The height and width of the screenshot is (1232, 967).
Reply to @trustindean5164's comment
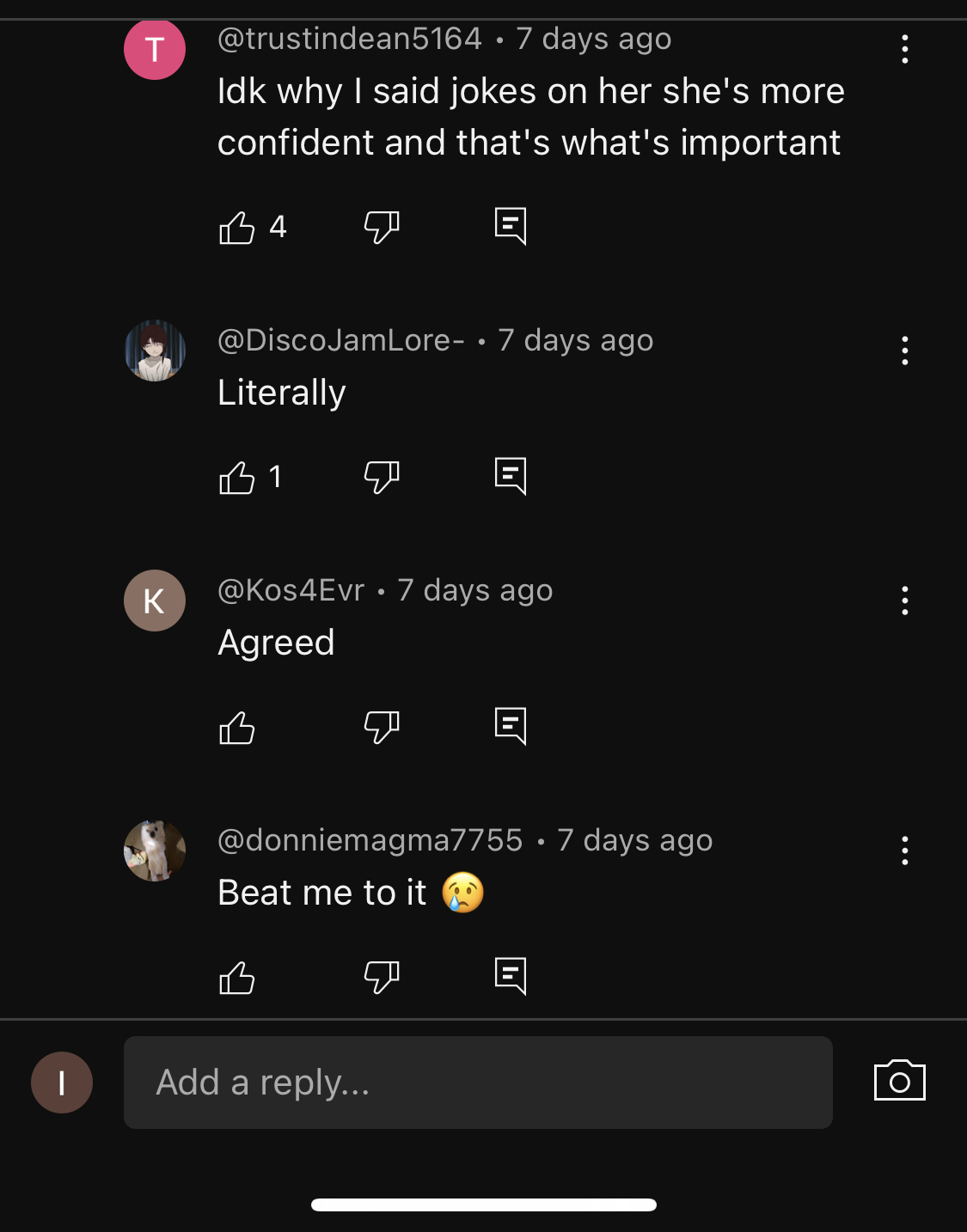(511, 227)
